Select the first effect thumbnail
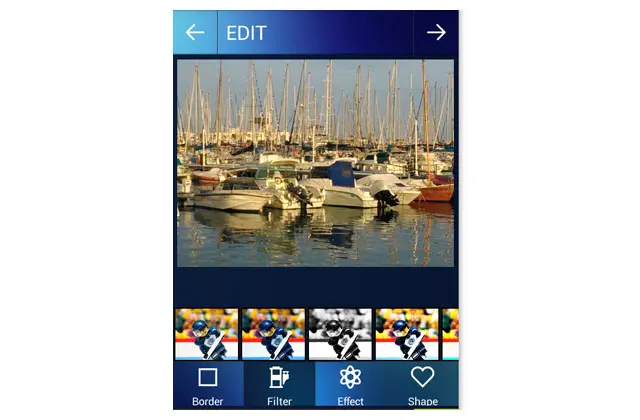 [206, 334]
